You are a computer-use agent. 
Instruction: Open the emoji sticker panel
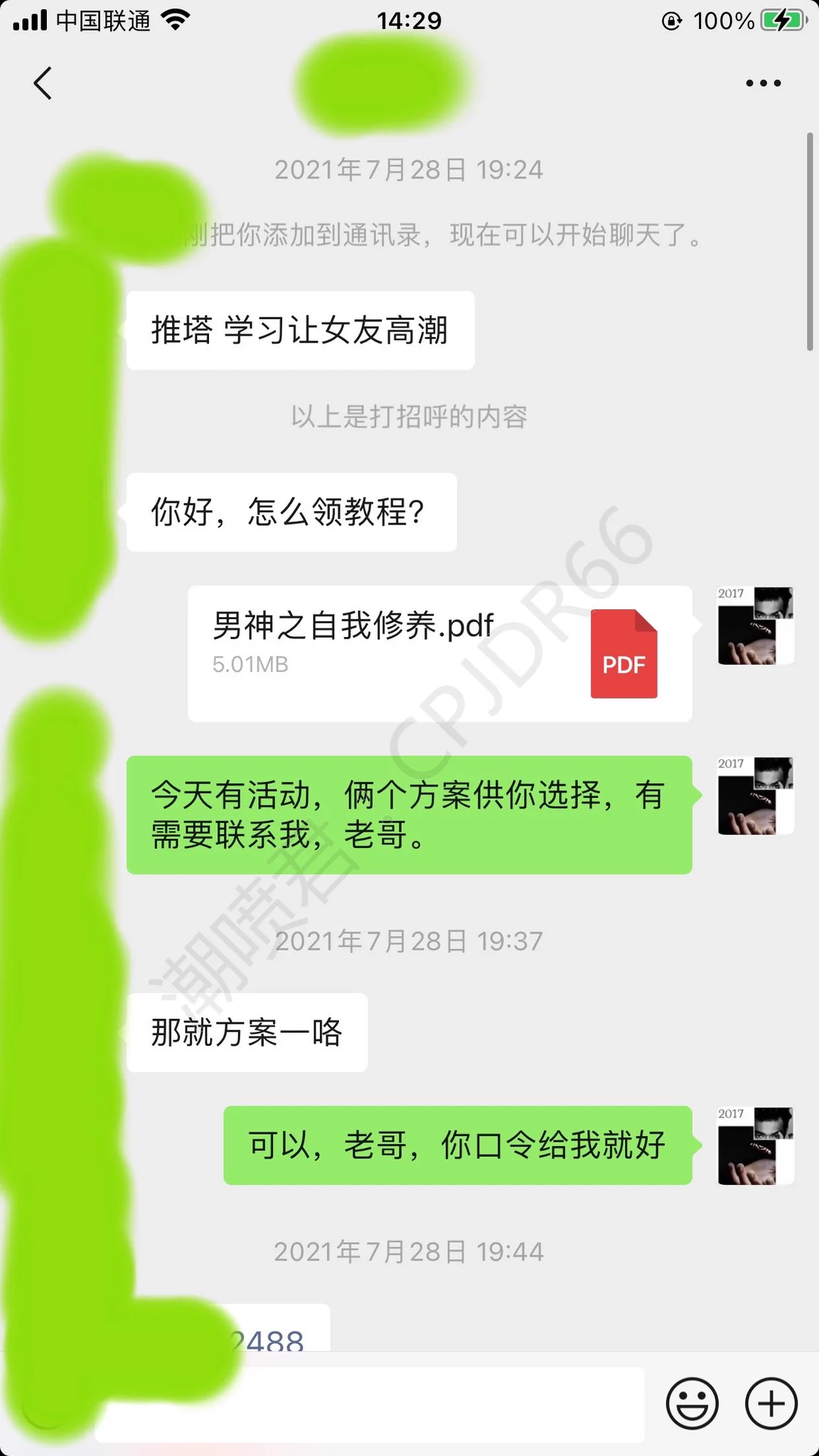coord(692,1403)
